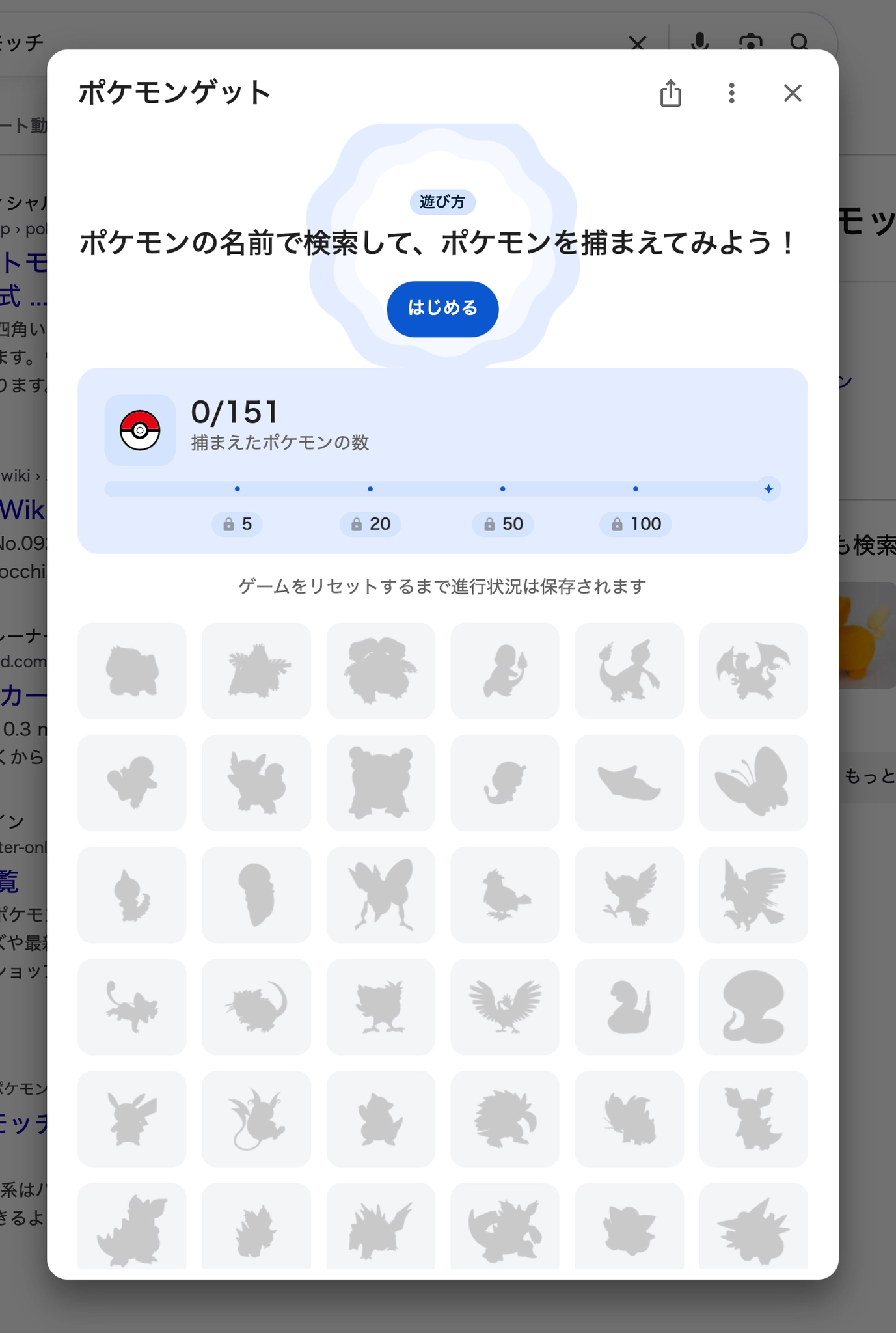
Task: Tap the locked 5 Pokémon milestone
Action: (238, 524)
